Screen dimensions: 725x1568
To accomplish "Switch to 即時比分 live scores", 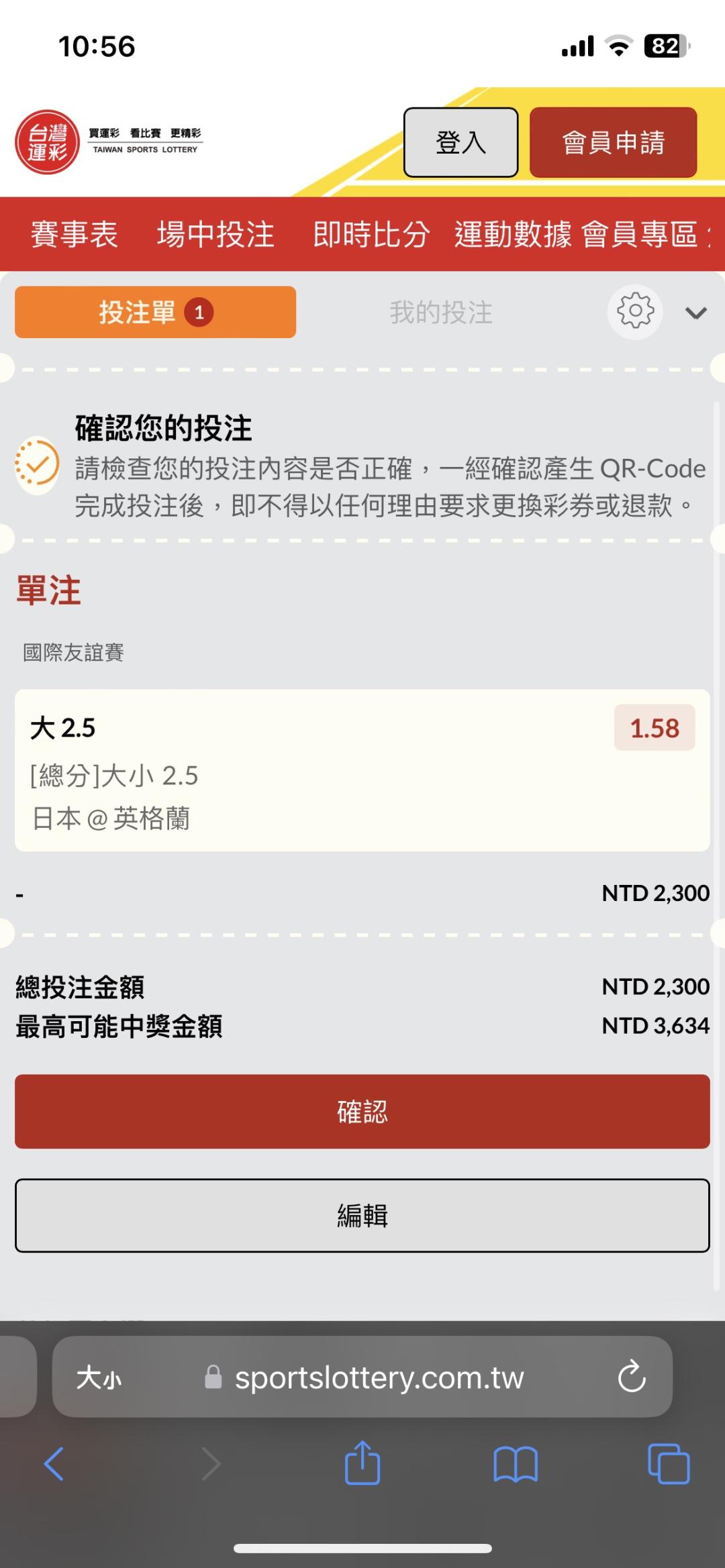I will point(371,234).
